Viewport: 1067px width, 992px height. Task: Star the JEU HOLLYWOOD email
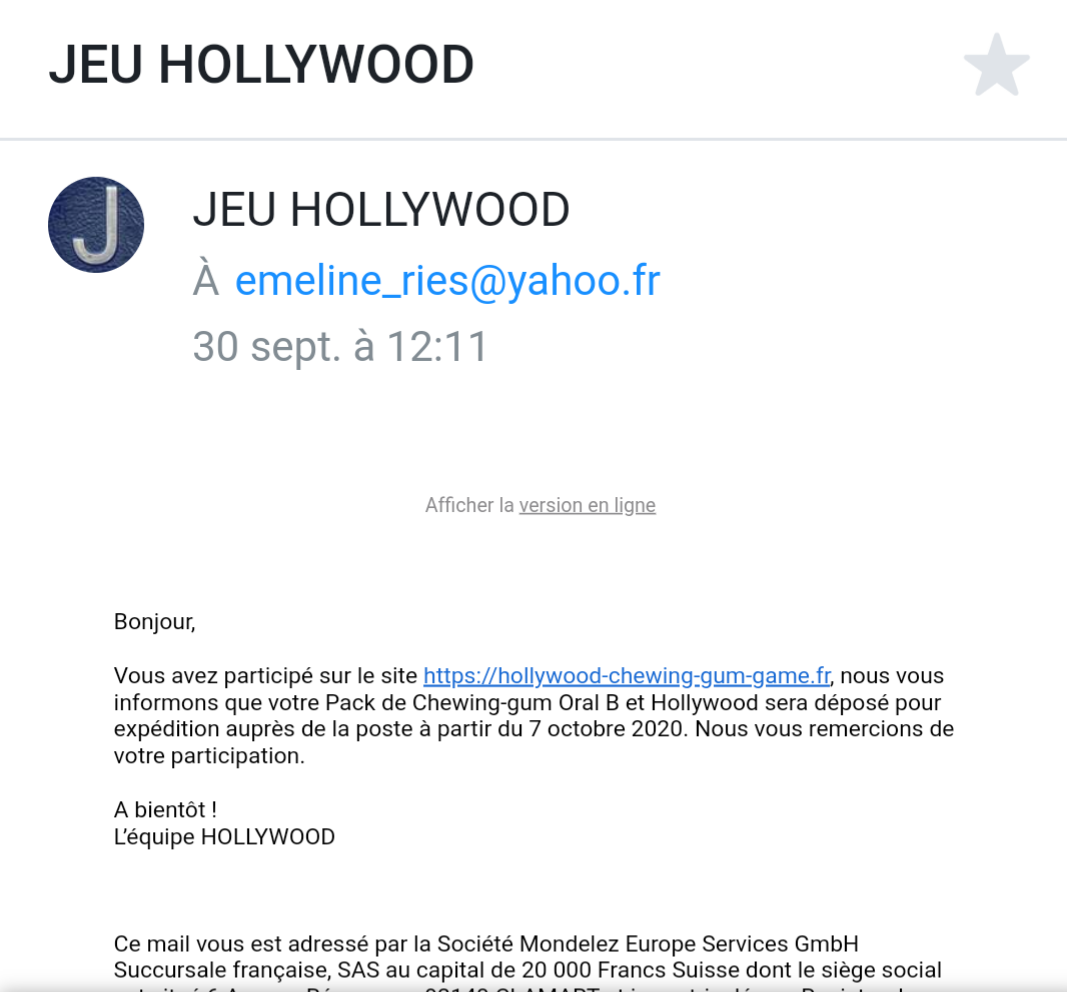tap(996, 66)
